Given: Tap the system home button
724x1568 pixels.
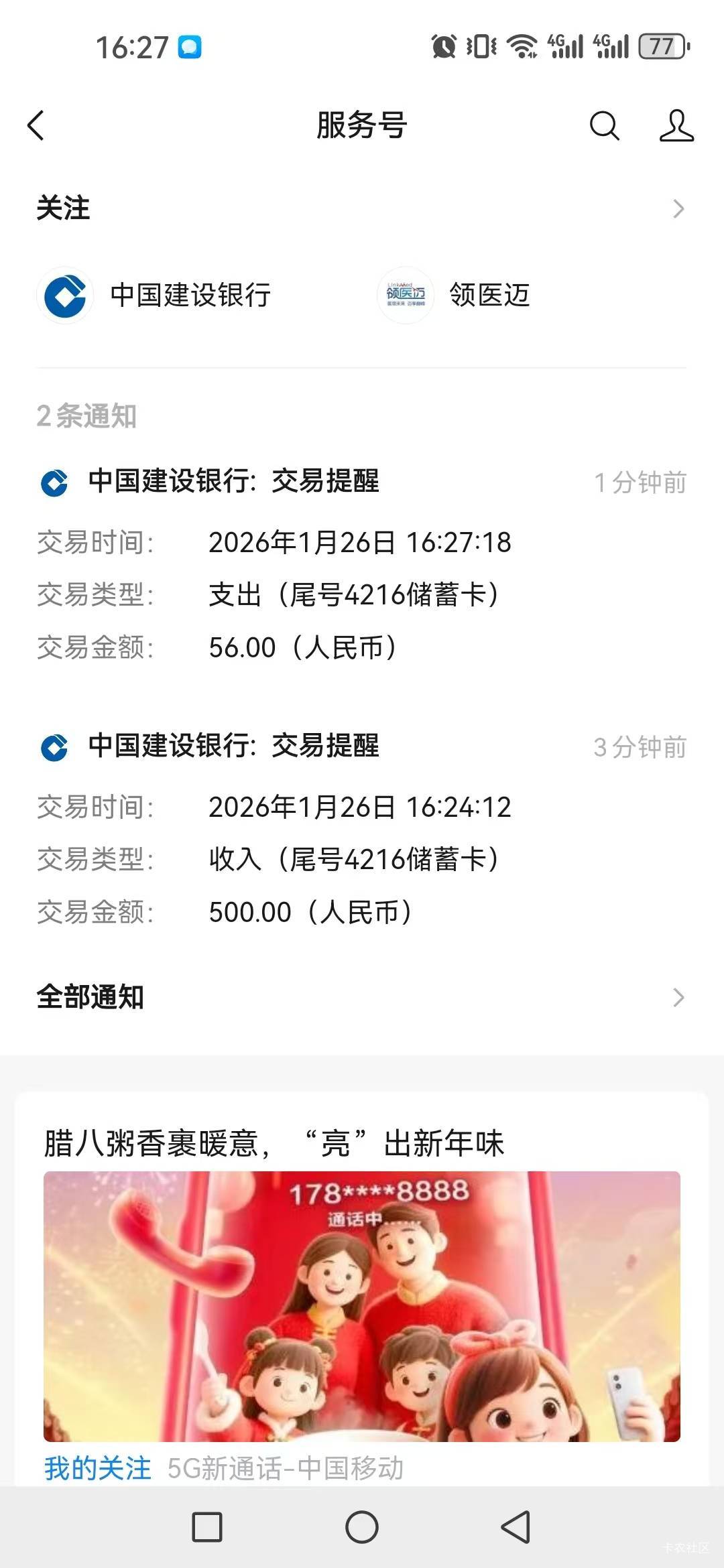Looking at the screenshot, I should [x=362, y=1528].
